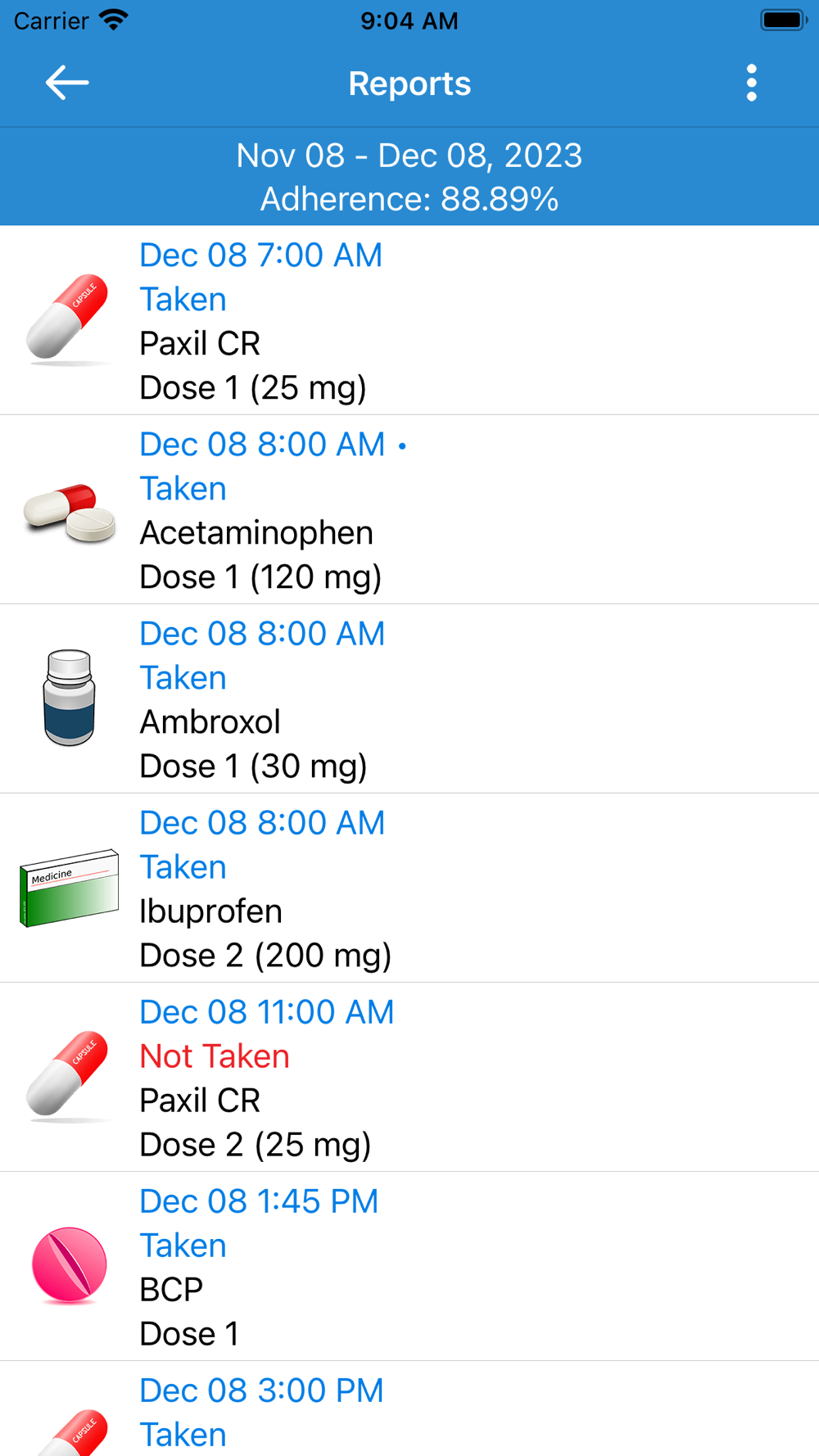Open the Nov 08 - Dec 08 date range
This screenshot has height=1456, width=819.
click(409, 156)
